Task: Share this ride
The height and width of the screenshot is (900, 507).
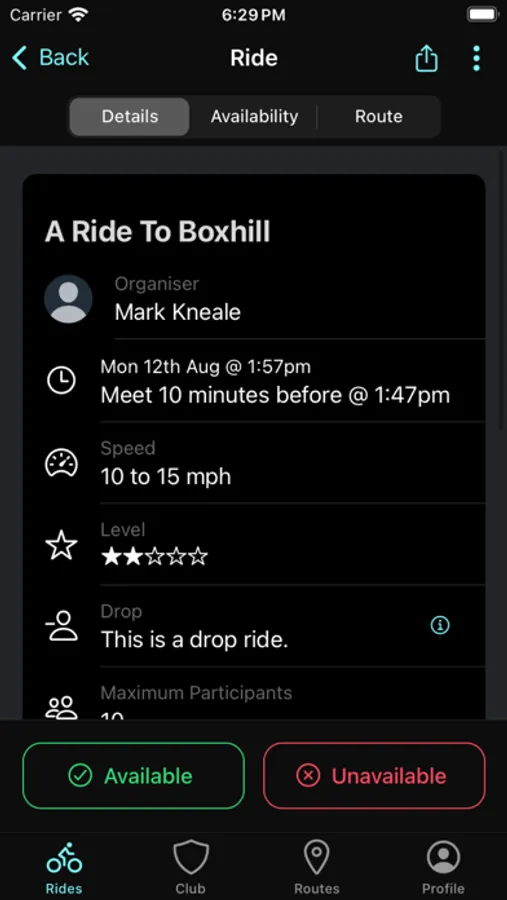Action: [x=427, y=58]
